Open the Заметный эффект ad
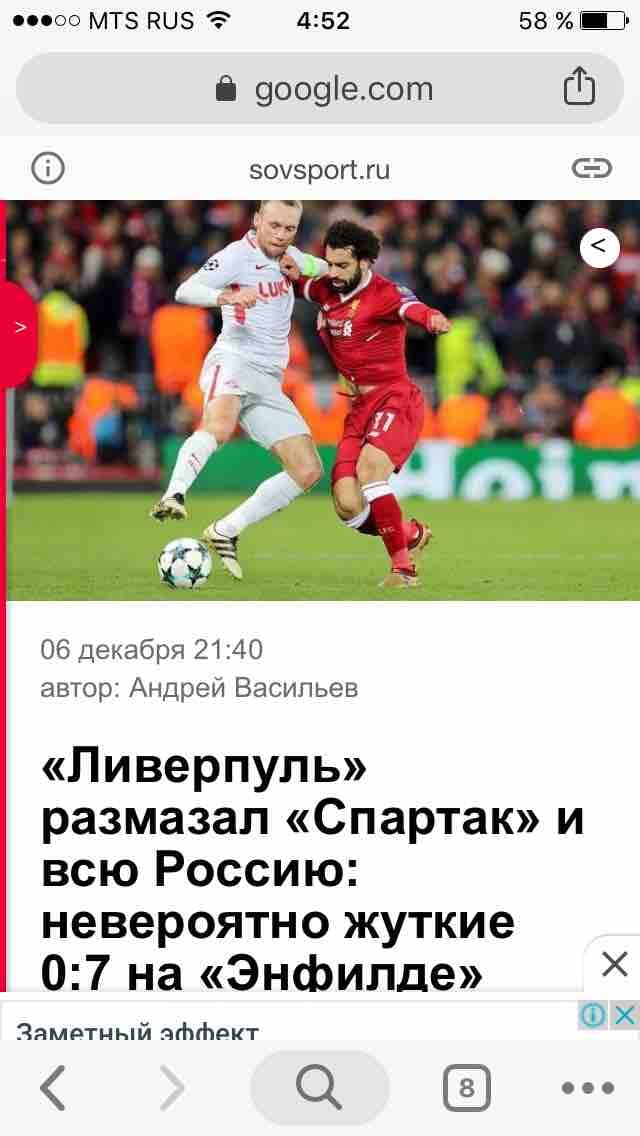Image resolution: width=640 pixels, height=1136 pixels. [138, 1031]
